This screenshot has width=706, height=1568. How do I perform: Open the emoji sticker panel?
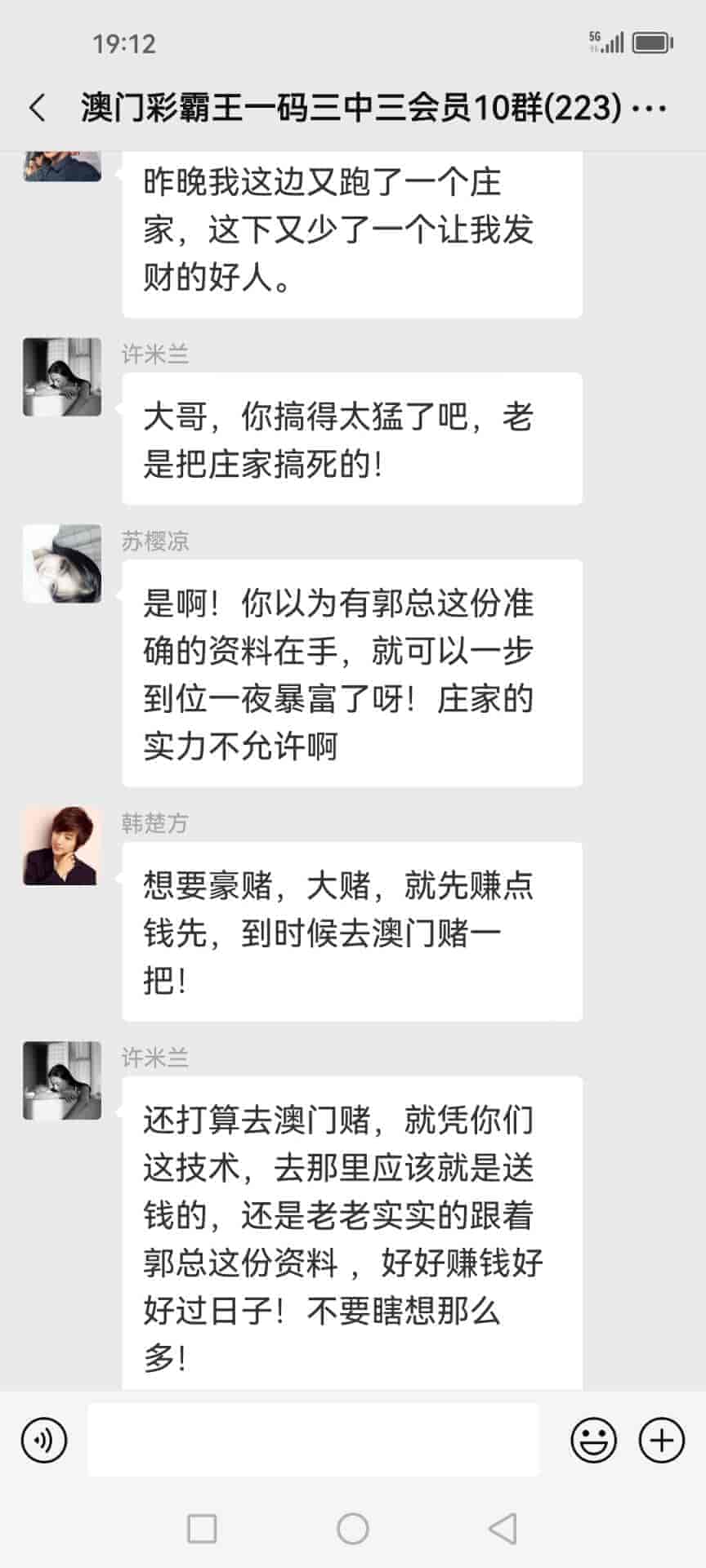pos(593,1440)
